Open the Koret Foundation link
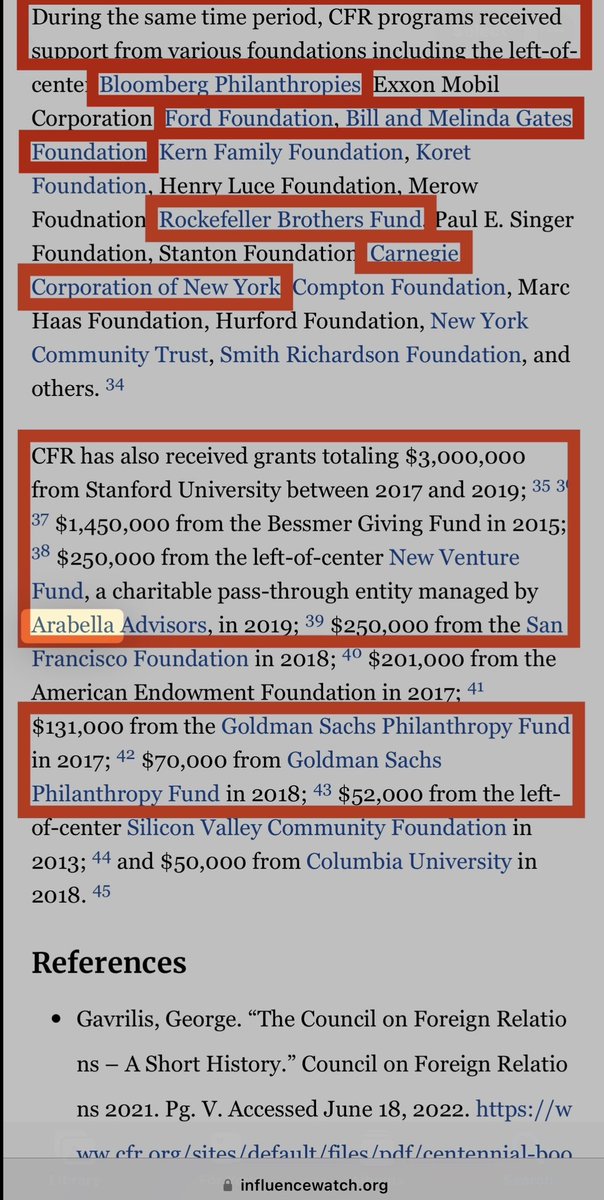Viewport: 604px width, 1200px height. click(442, 152)
